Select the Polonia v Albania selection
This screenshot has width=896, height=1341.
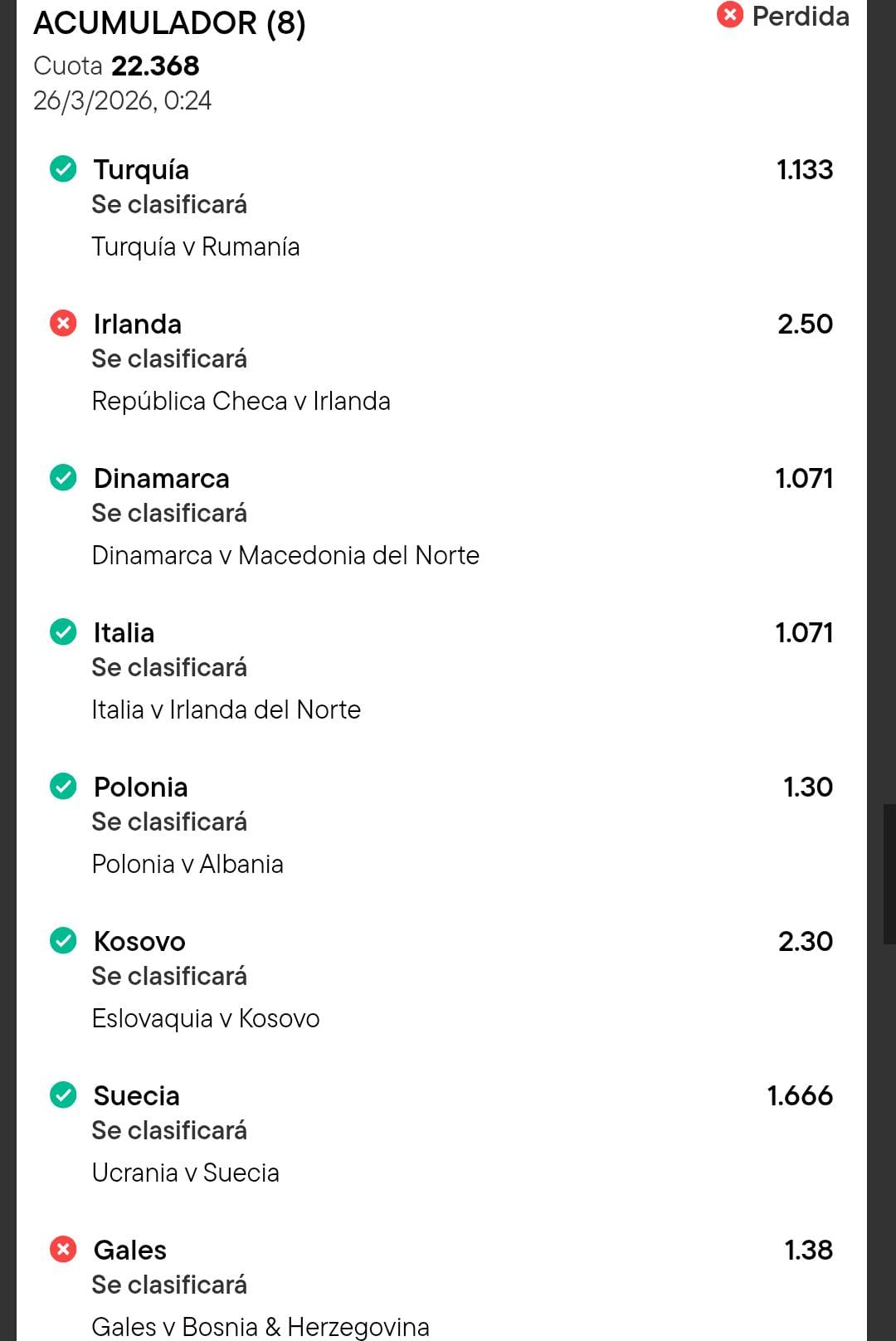pos(441,825)
